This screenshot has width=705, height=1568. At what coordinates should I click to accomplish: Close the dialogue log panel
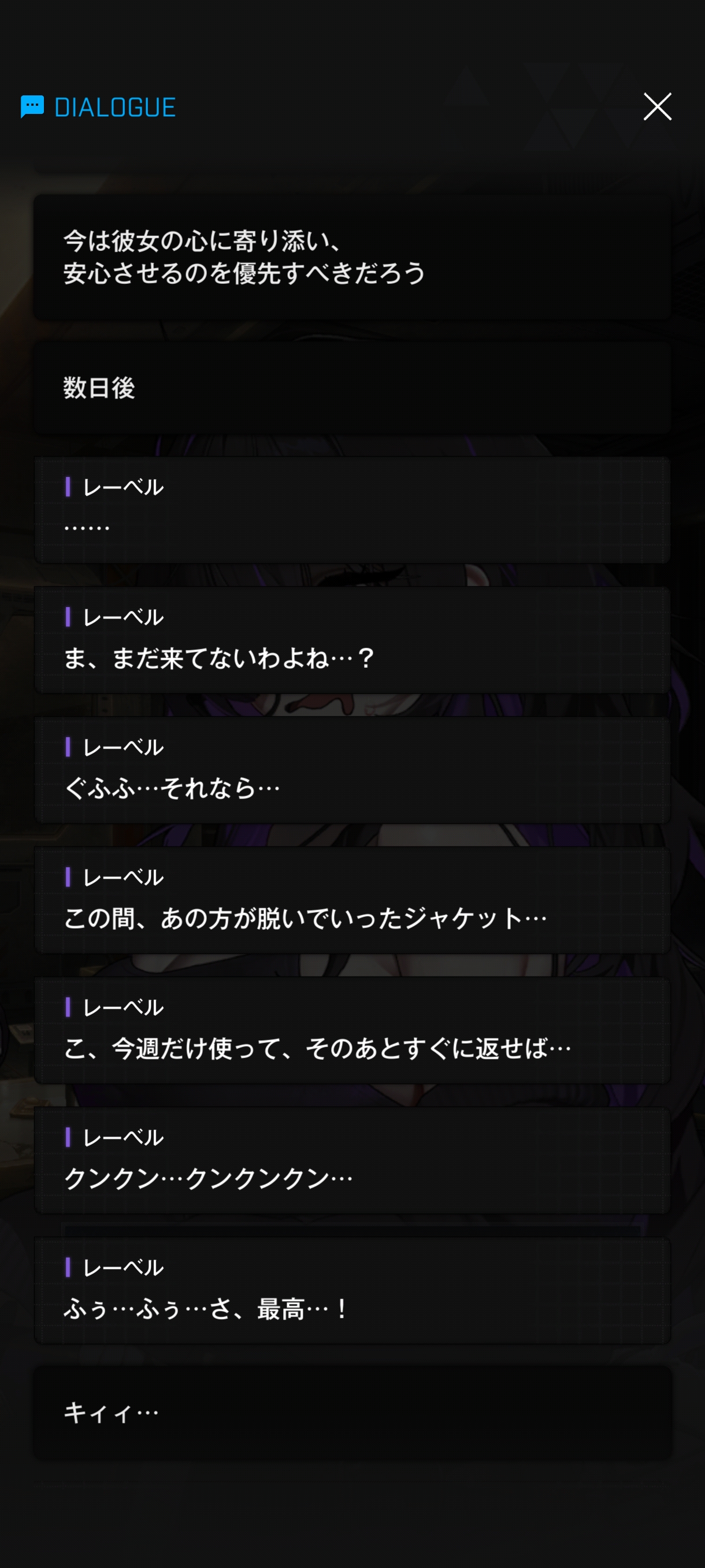click(657, 107)
